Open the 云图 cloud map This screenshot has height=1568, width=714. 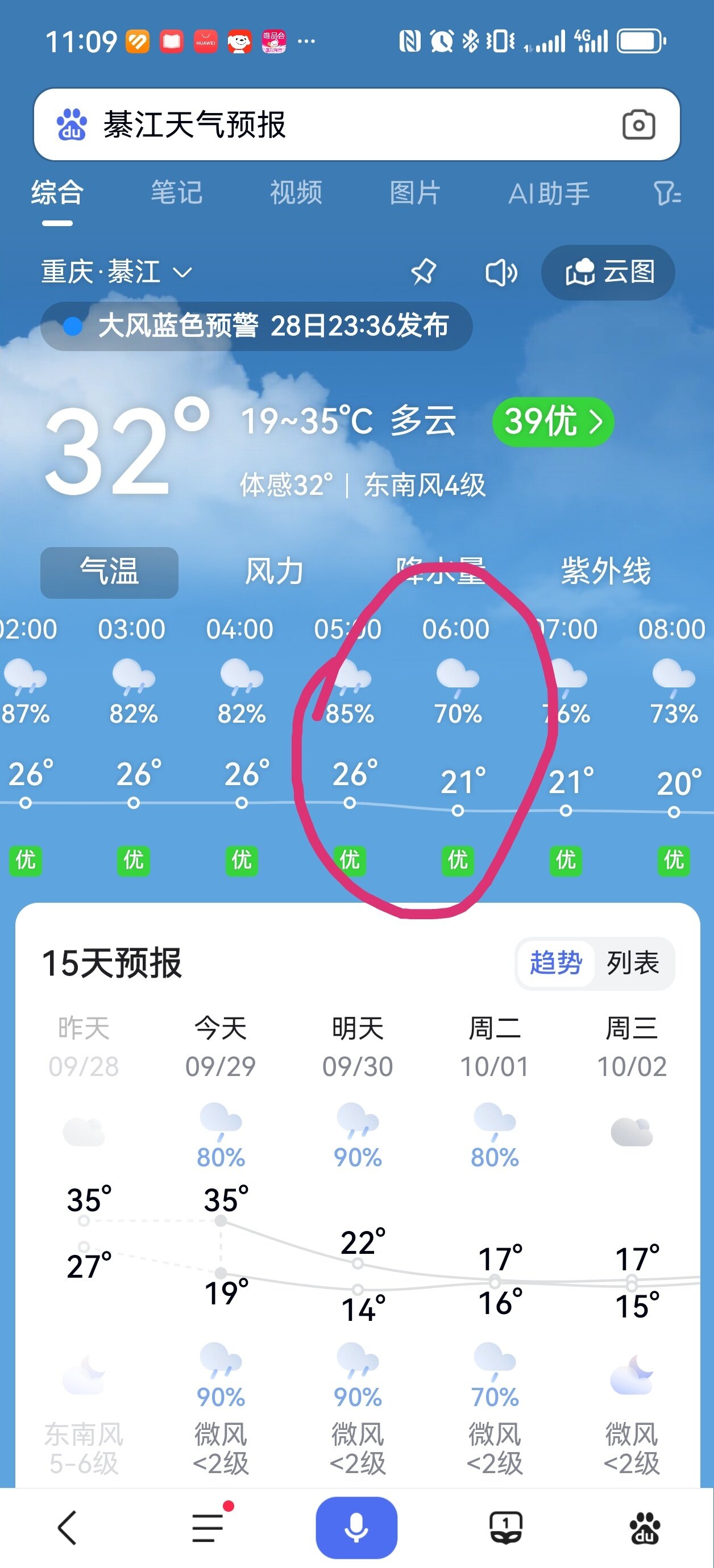click(609, 272)
